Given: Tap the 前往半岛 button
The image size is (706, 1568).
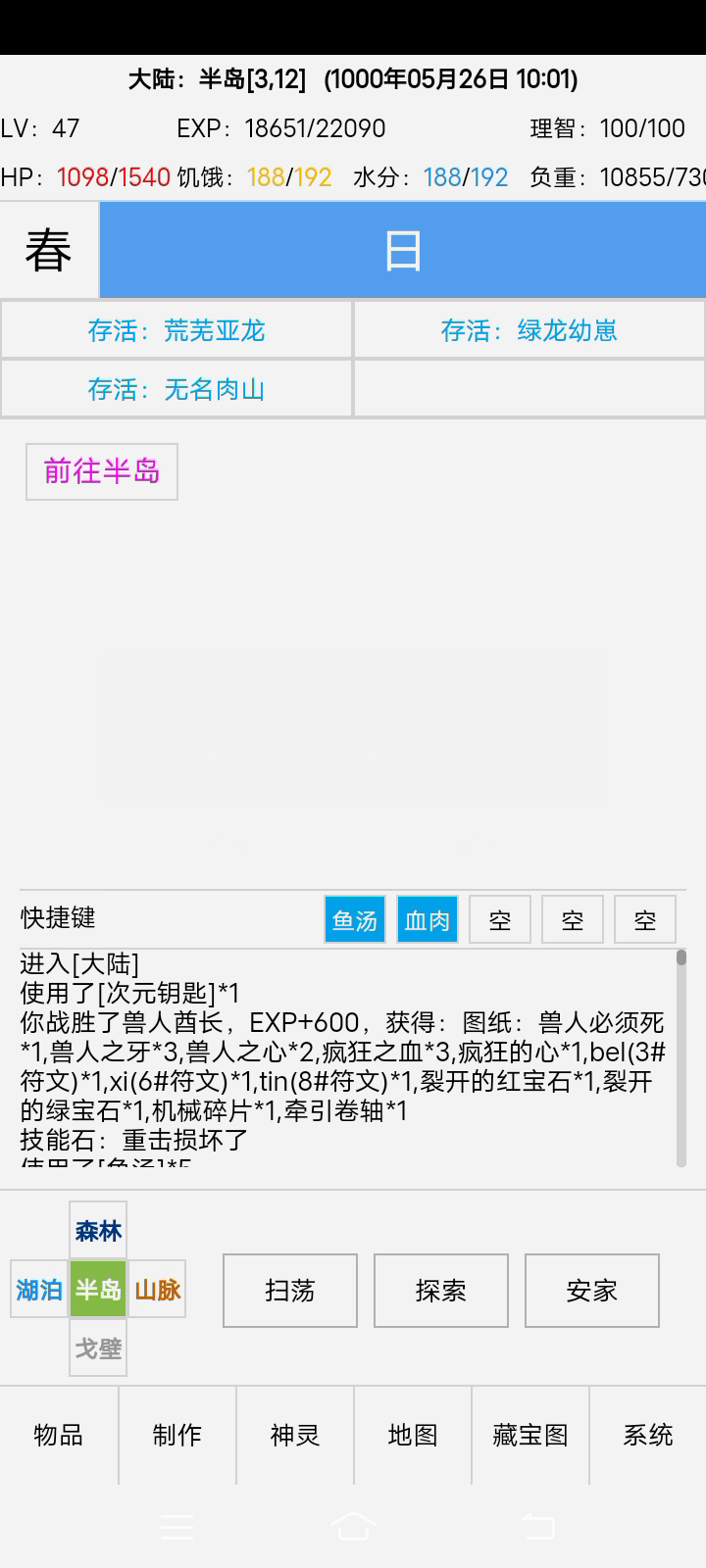Looking at the screenshot, I should (x=102, y=471).
